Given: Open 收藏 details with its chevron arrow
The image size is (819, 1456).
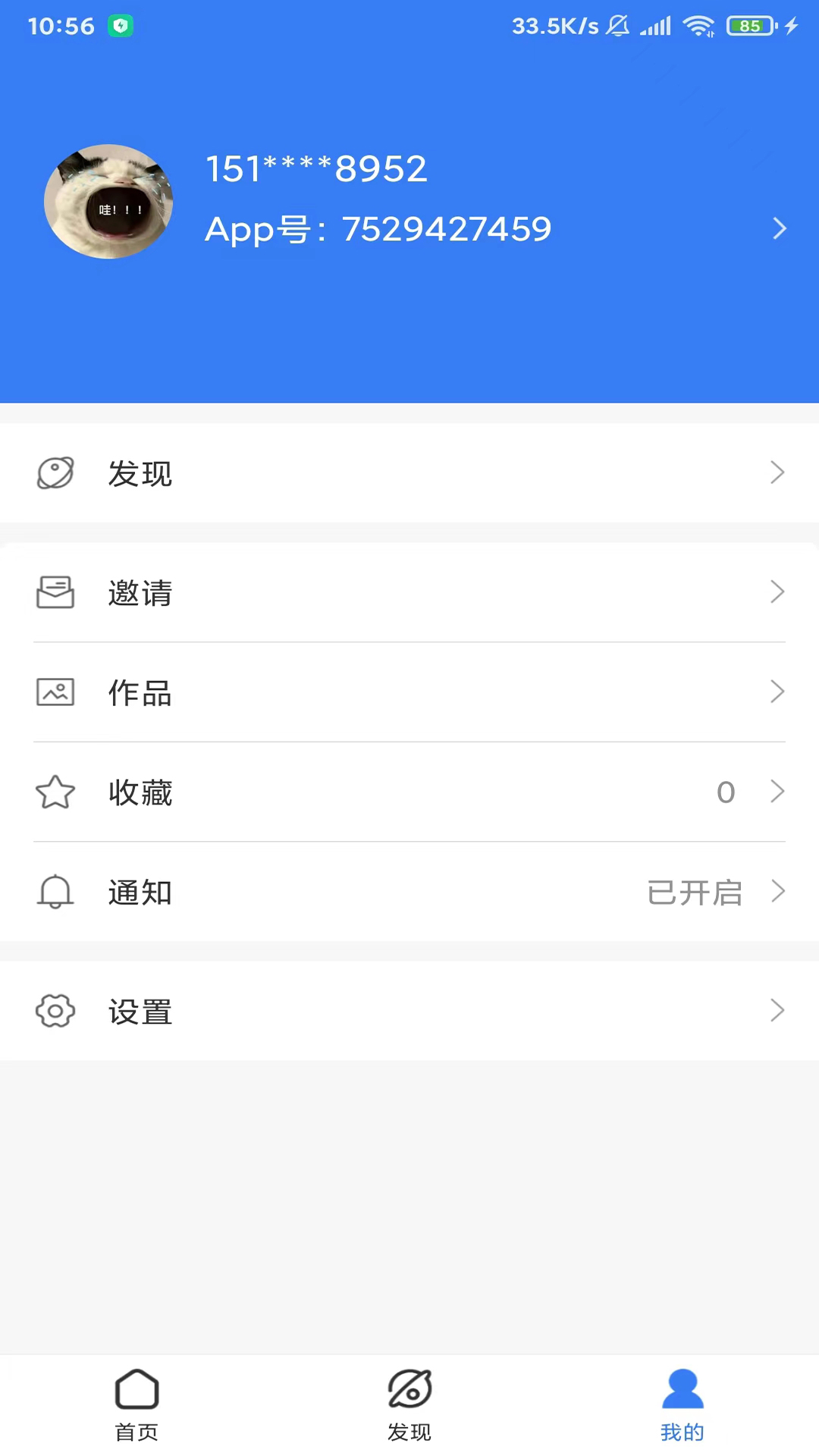Looking at the screenshot, I should [777, 792].
